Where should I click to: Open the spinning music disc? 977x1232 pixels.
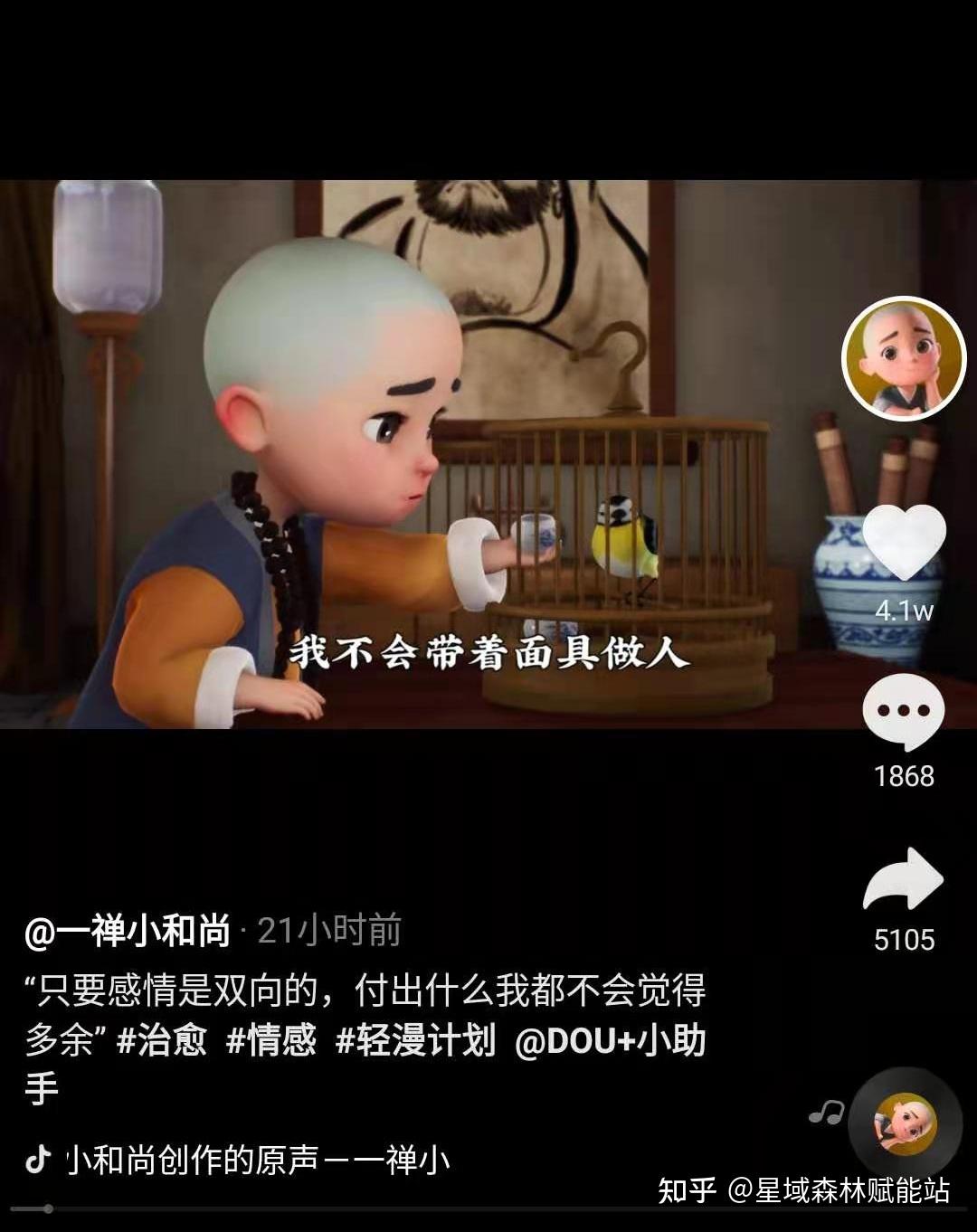(906, 1123)
